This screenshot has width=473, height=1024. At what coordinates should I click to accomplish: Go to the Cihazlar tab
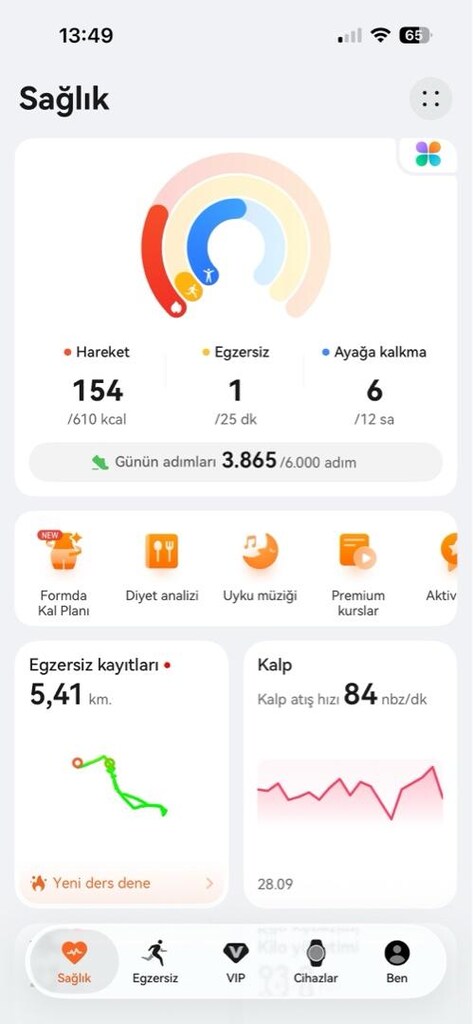click(316, 961)
